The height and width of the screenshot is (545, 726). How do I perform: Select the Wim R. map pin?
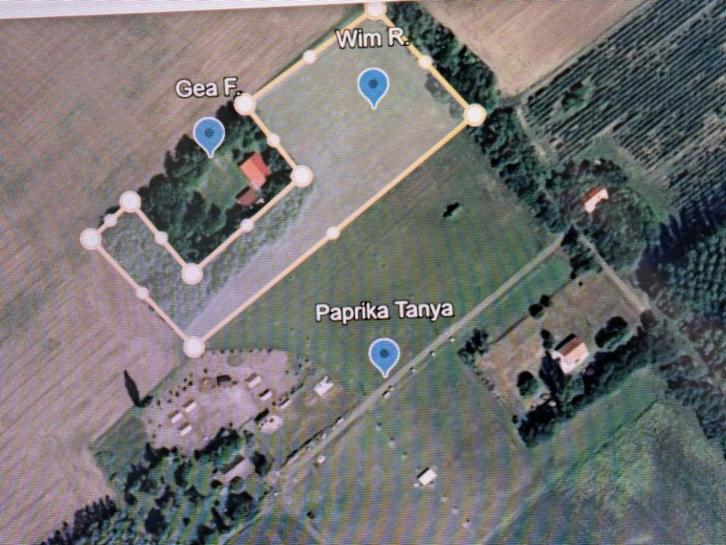(x=373, y=86)
